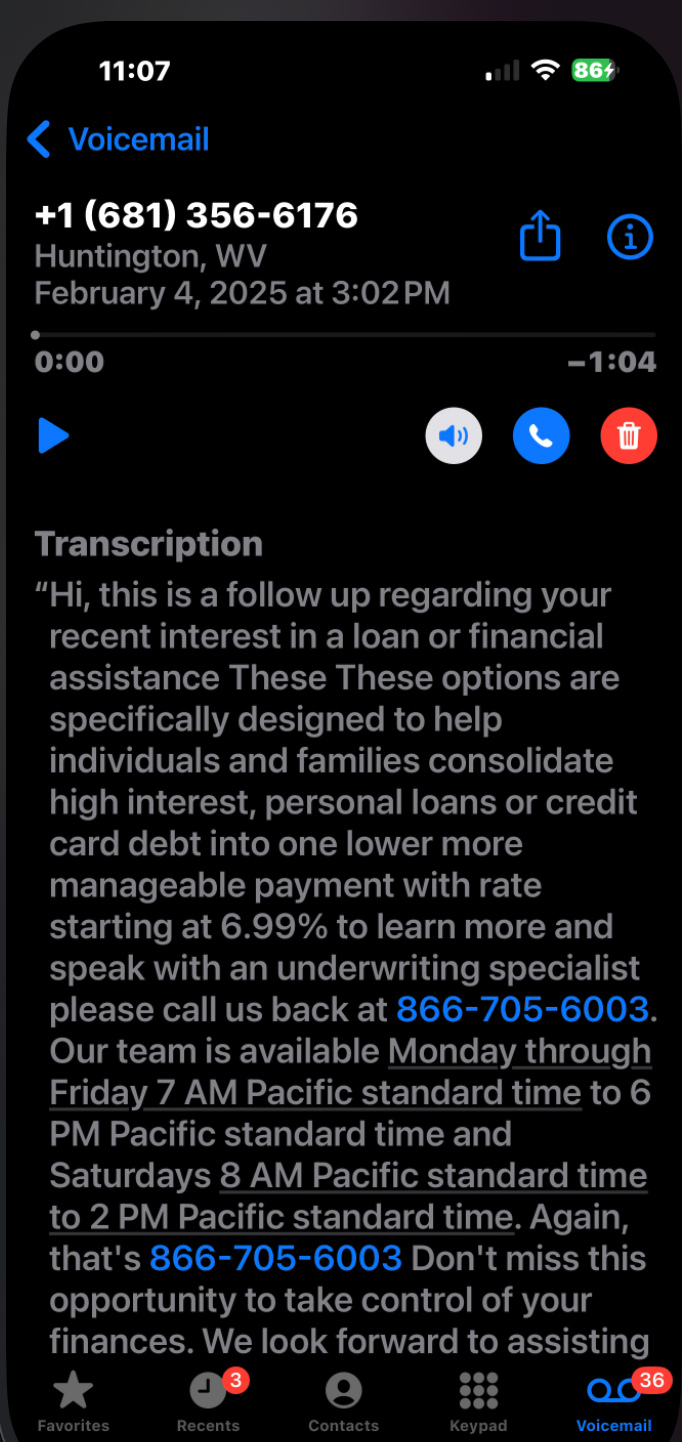Image resolution: width=682 pixels, height=1442 pixels.
Task: Select the Voicemail tab
Action: [613, 1400]
